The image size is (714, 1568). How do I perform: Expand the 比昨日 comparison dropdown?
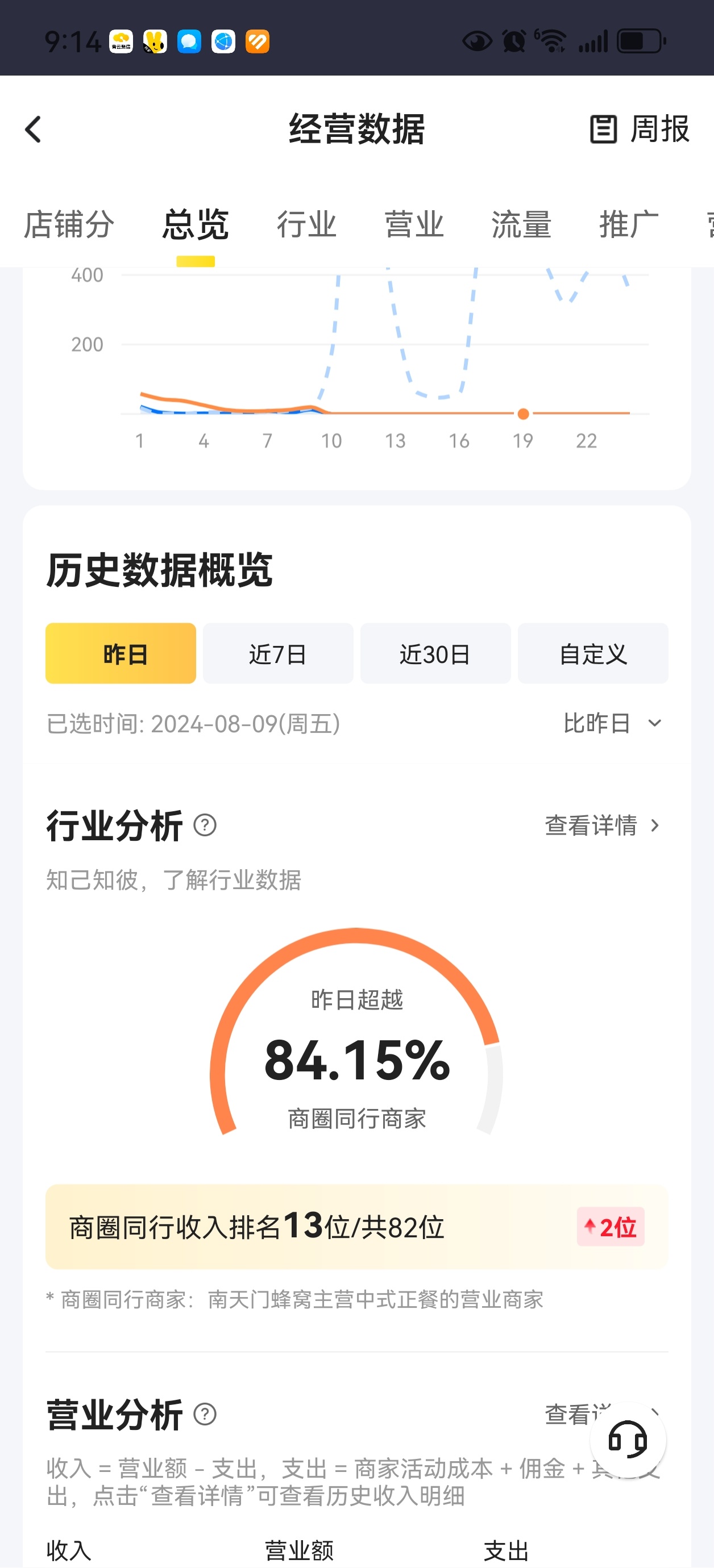(x=612, y=723)
